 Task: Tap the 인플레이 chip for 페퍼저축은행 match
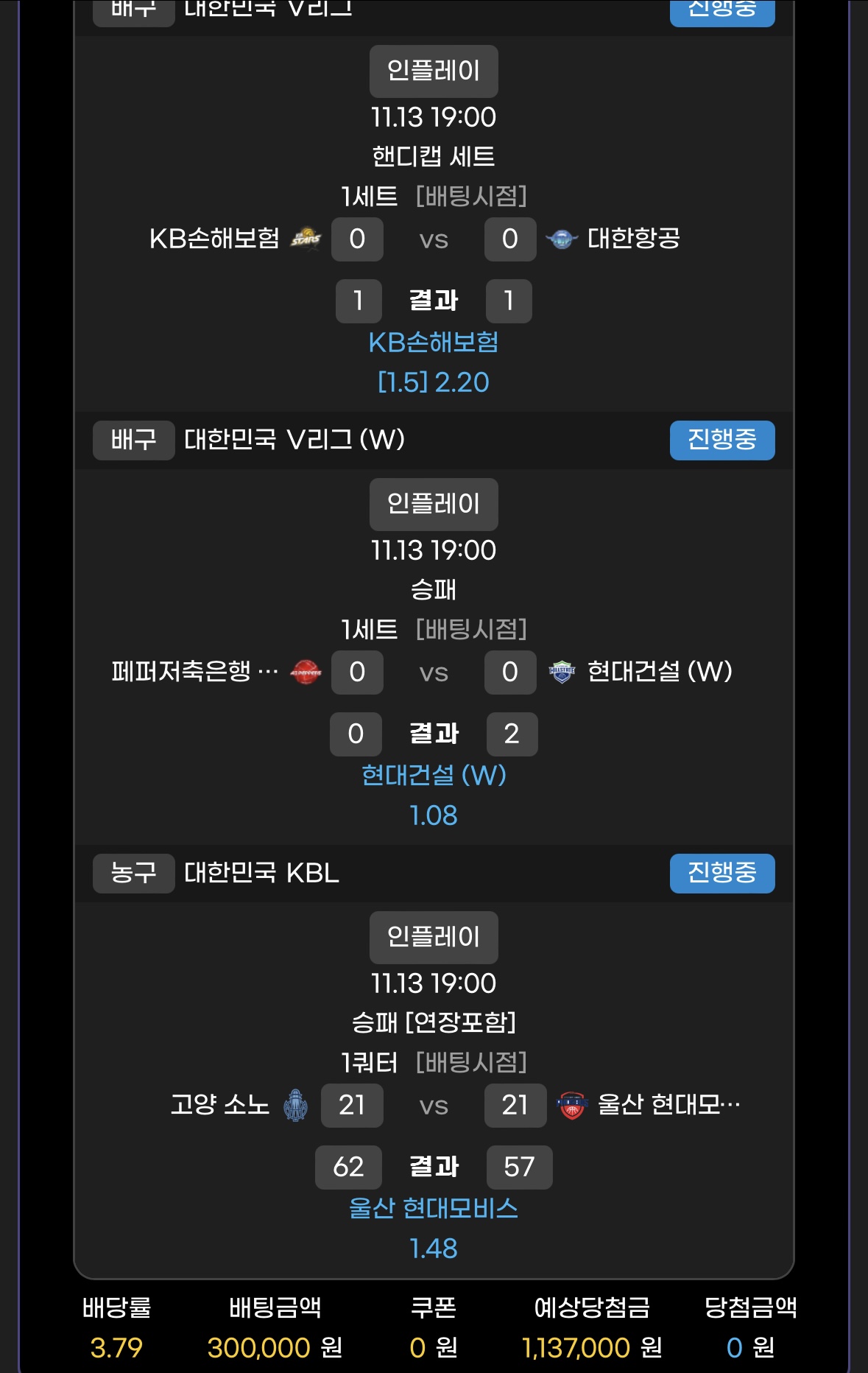434,504
